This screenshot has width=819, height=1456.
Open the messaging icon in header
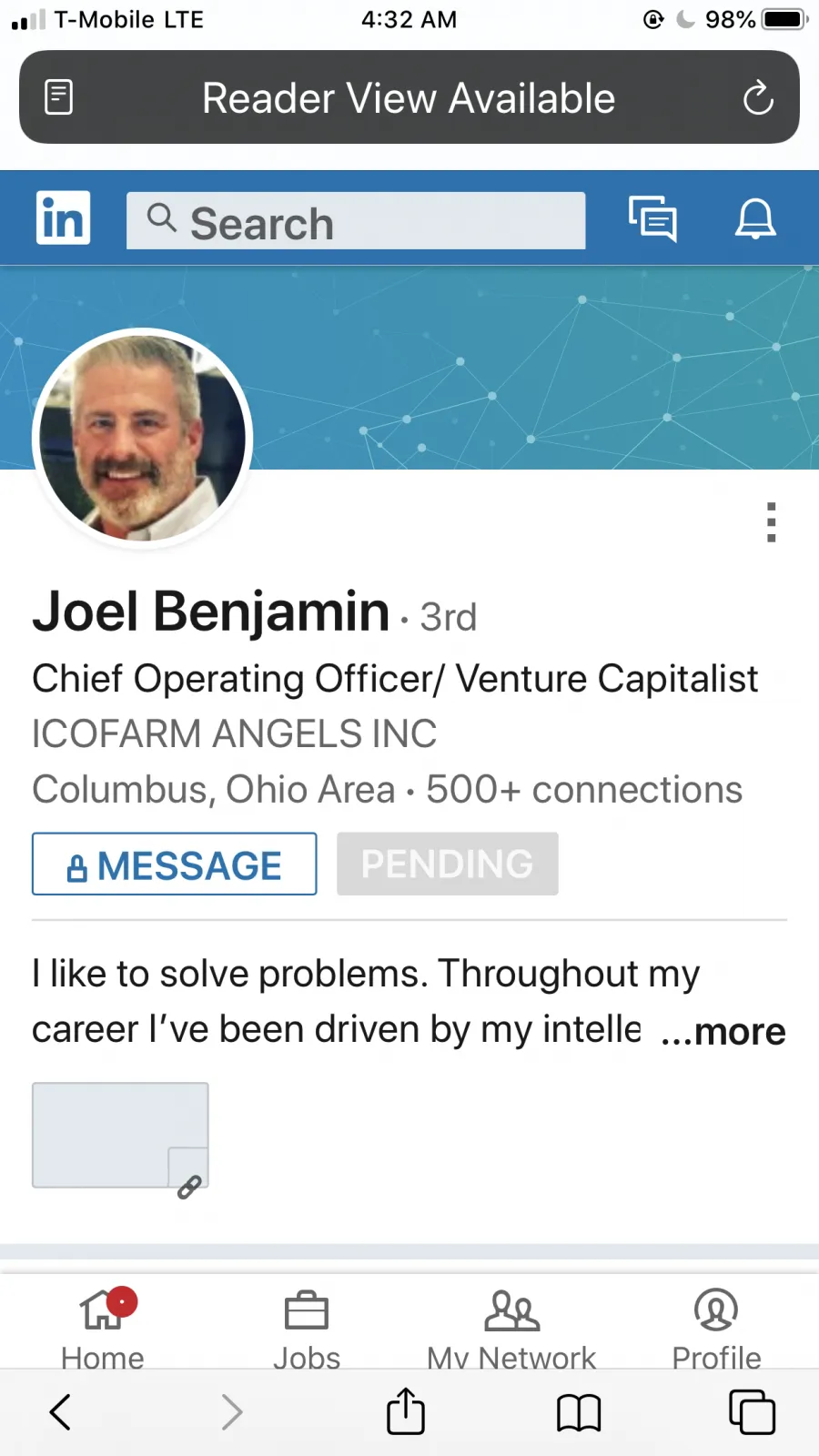pos(652,218)
